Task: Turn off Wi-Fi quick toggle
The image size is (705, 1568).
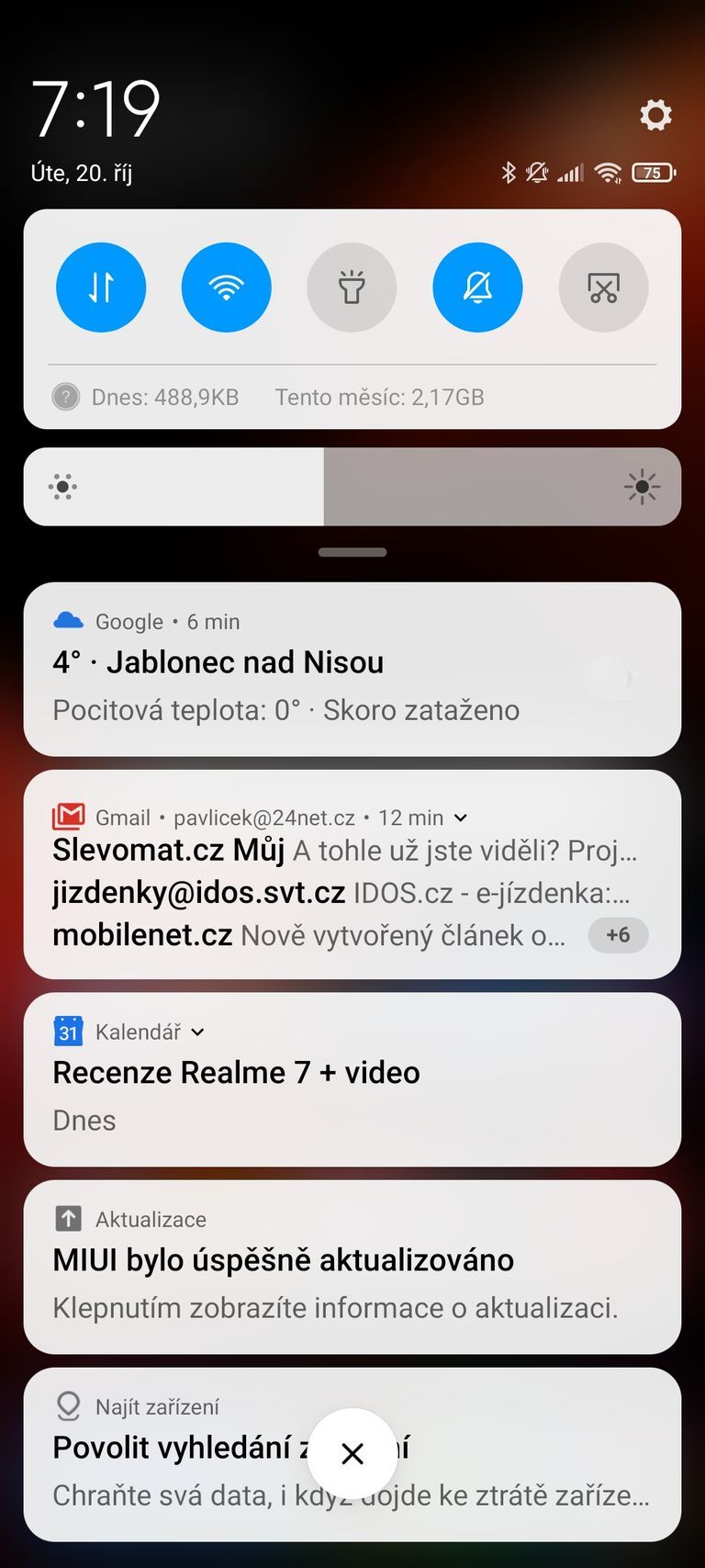Action: click(226, 288)
